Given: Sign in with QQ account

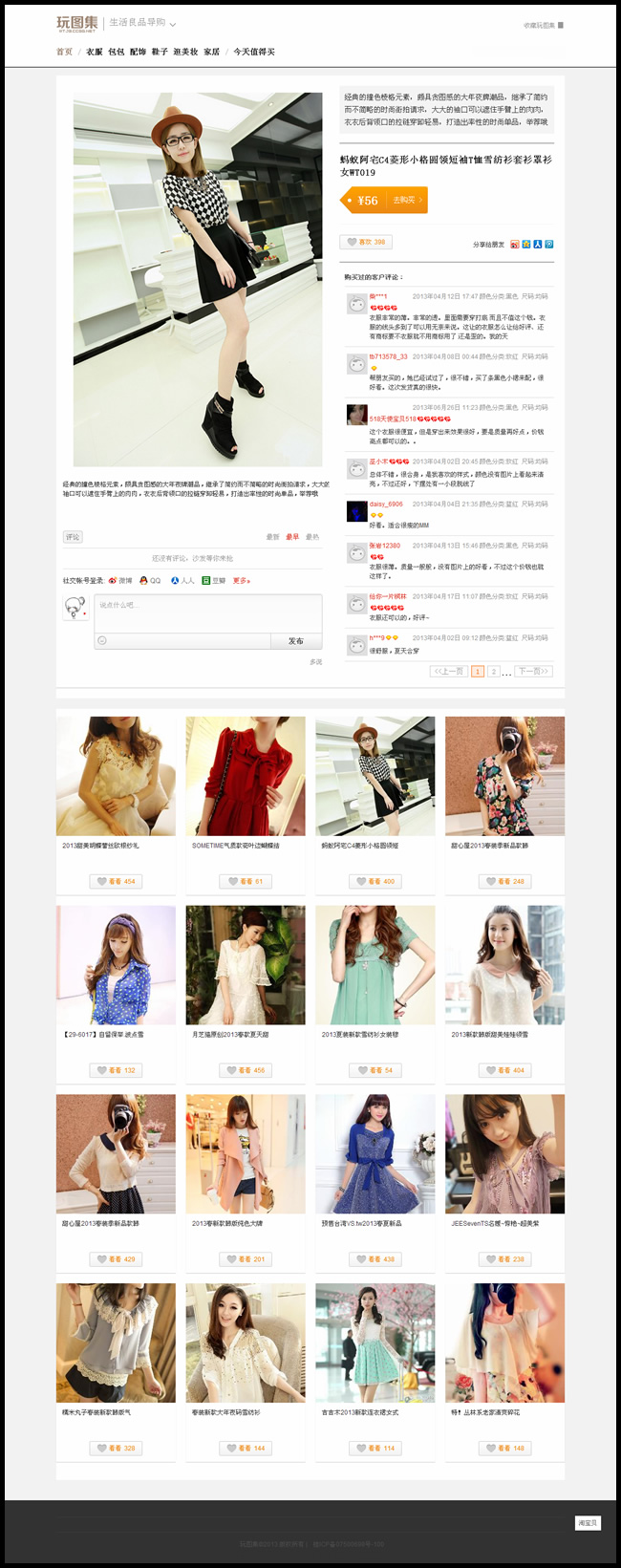Looking at the screenshot, I should pos(150,581).
